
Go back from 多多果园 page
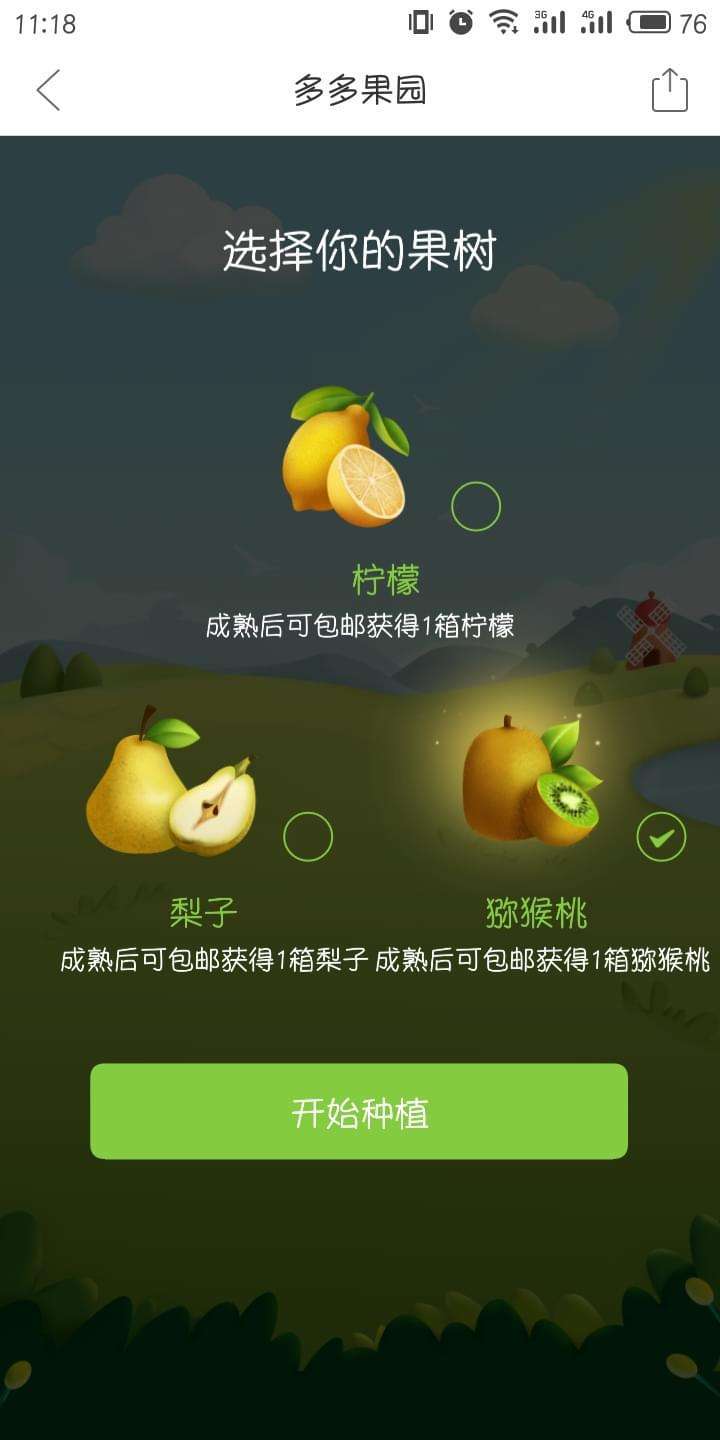pyautogui.click(x=48, y=90)
